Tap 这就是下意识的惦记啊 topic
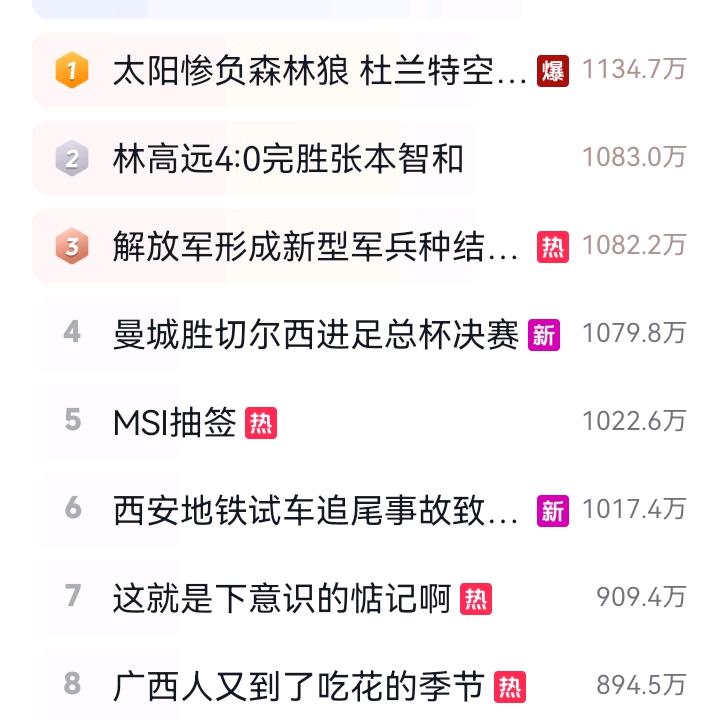This screenshot has height=720, width=720. tap(282, 598)
